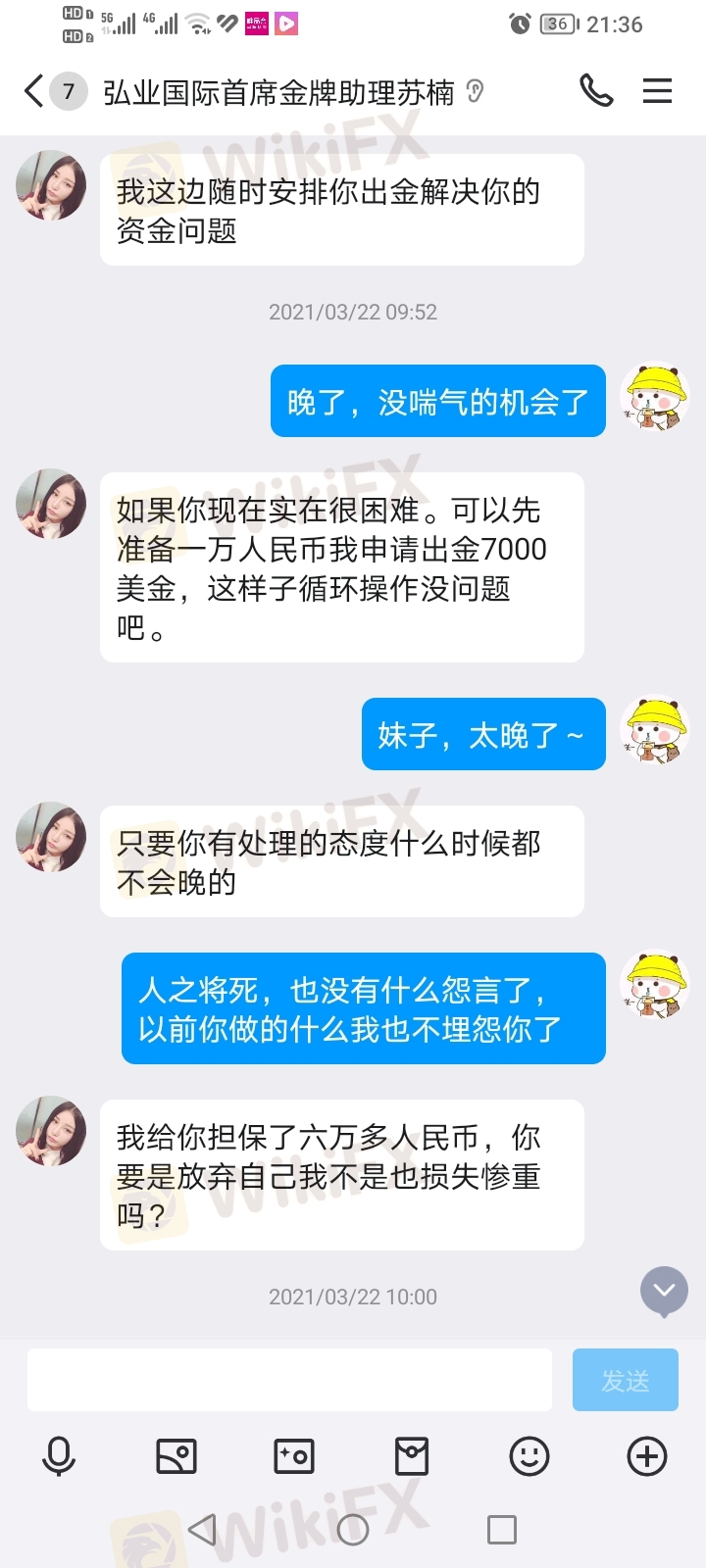
Task: Open the chat settings menu
Action: coord(657,91)
